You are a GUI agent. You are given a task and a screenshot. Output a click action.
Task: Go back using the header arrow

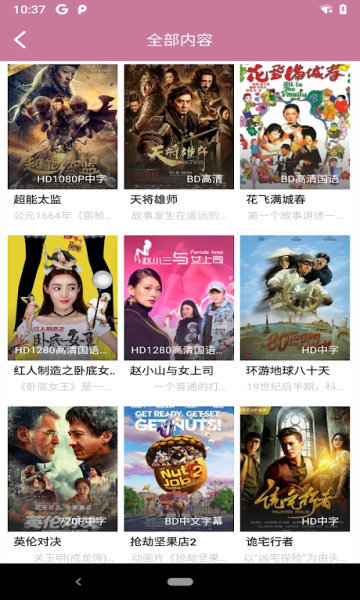click(20, 40)
